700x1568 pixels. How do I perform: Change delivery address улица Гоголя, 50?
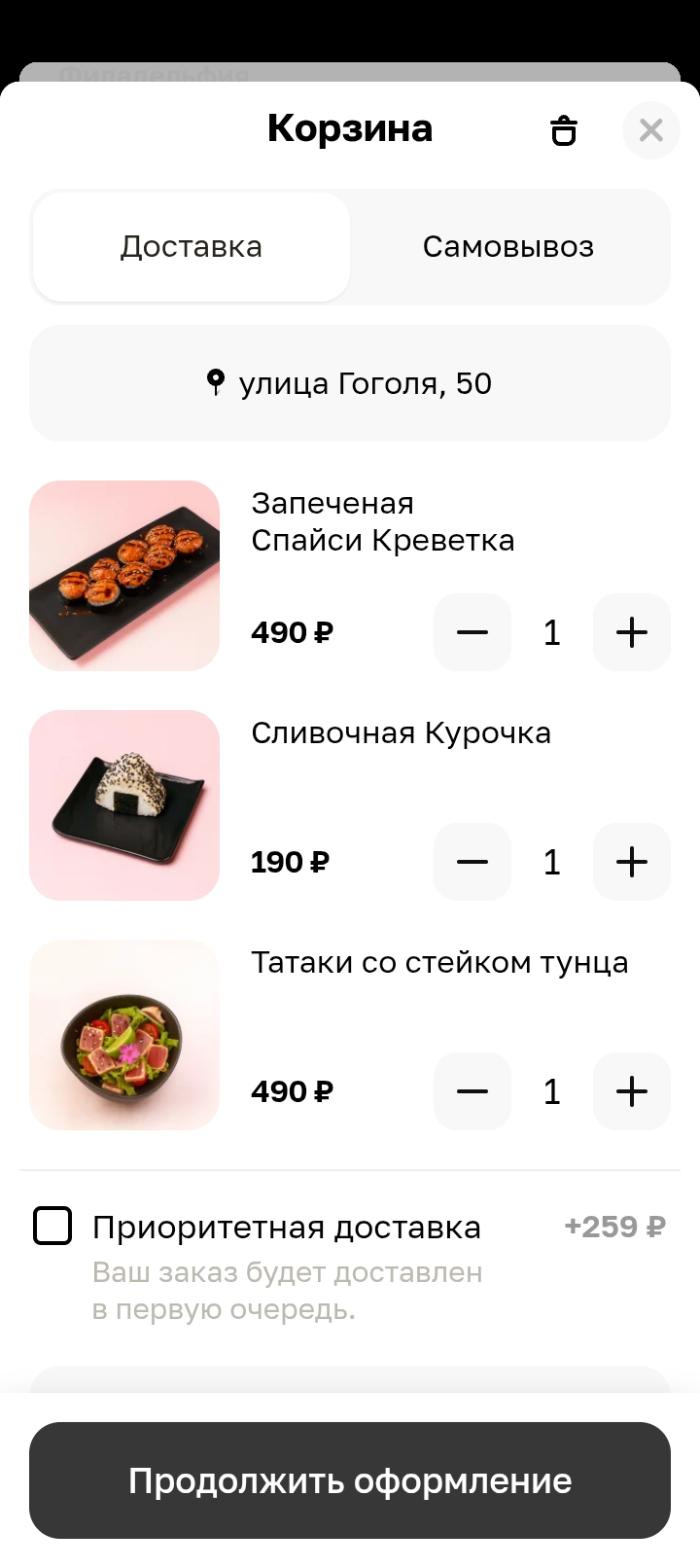[350, 383]
